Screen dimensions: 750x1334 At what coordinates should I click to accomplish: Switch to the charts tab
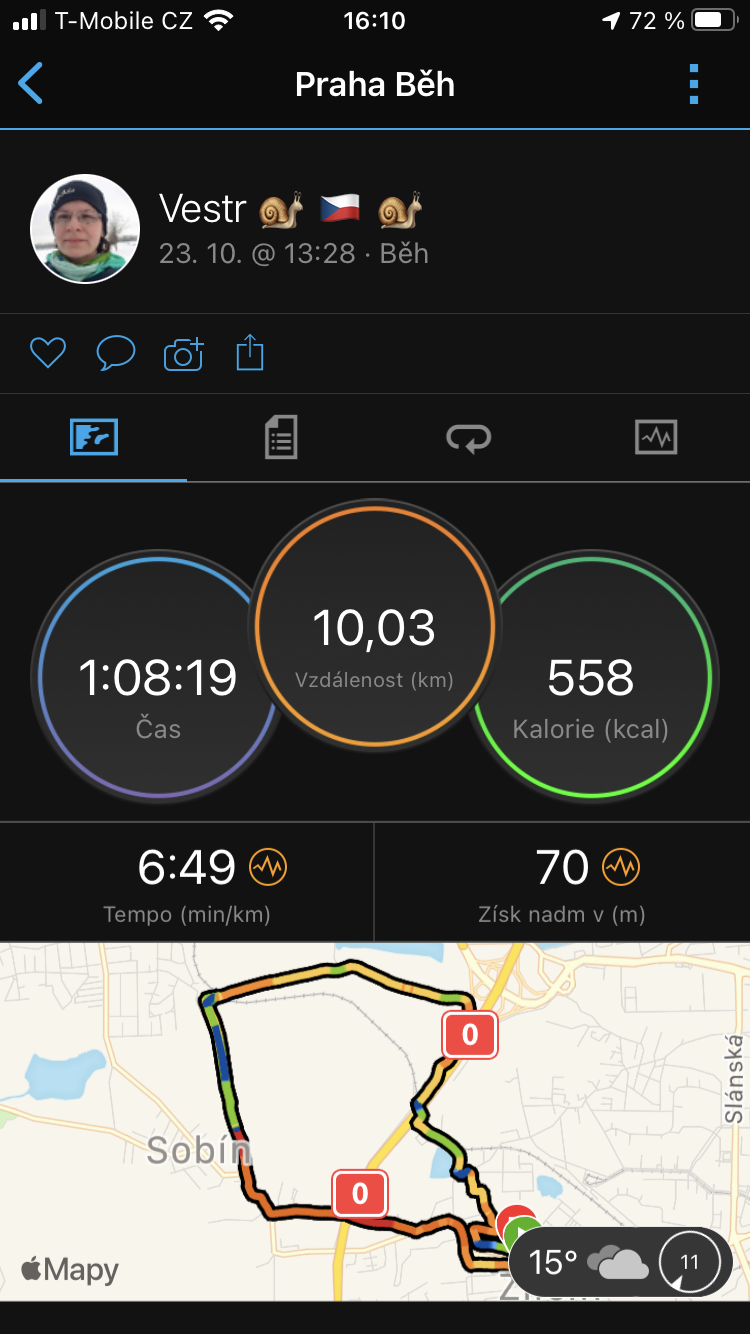coord(656,438)
